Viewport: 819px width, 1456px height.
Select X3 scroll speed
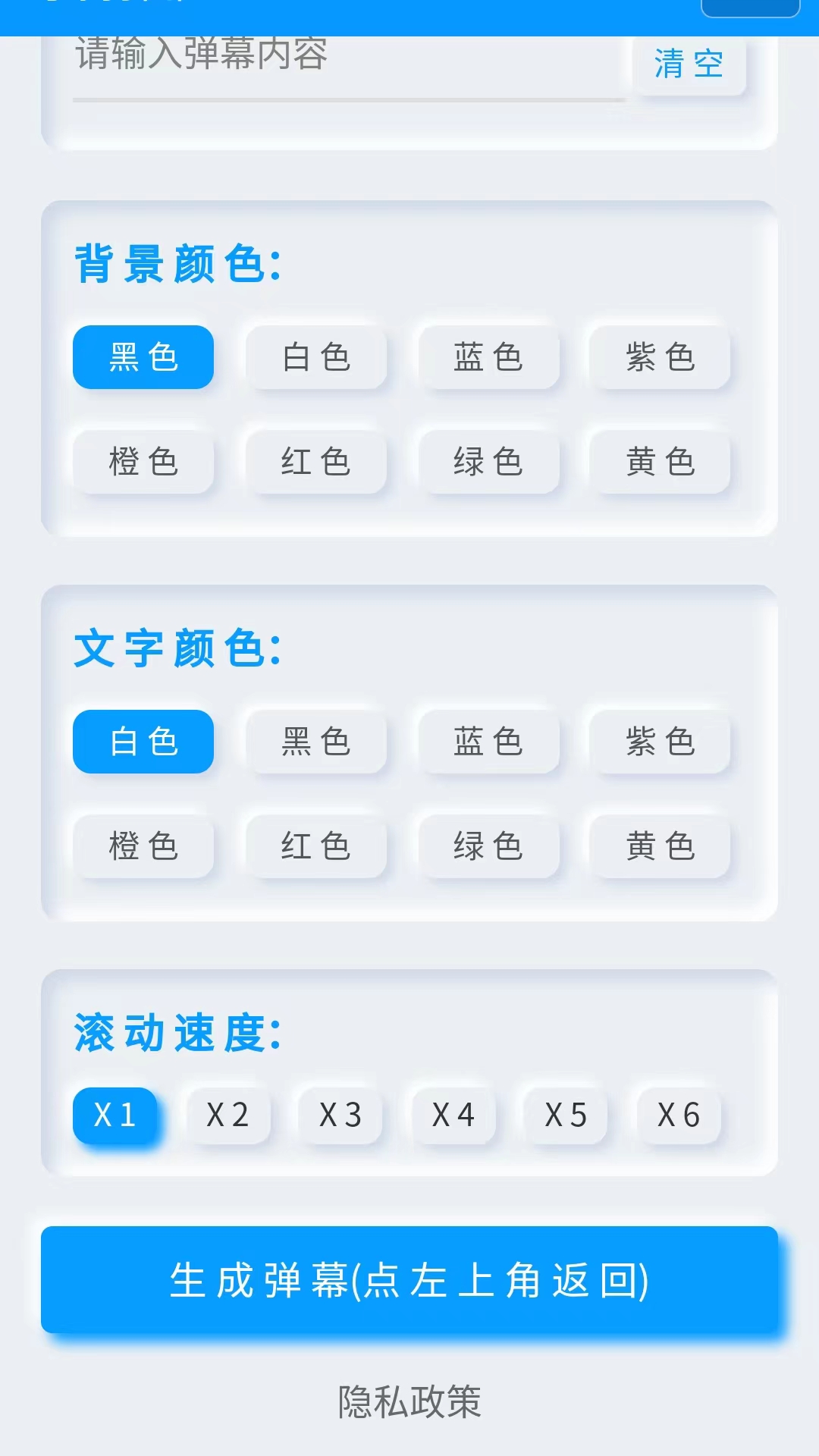[x=339, y=1115]
